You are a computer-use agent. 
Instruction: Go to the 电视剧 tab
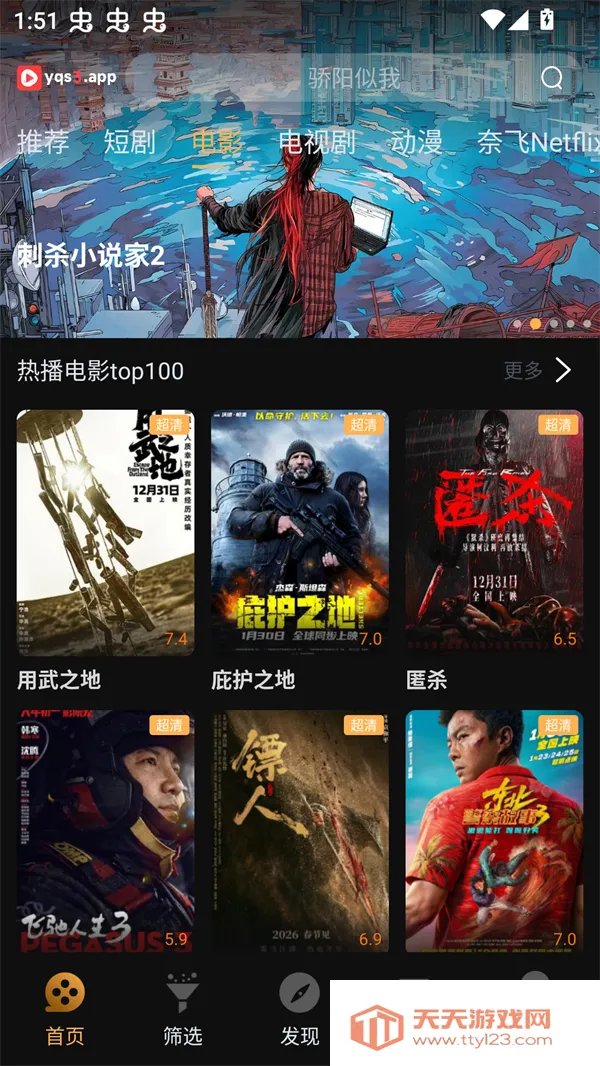tap(316, 142)
